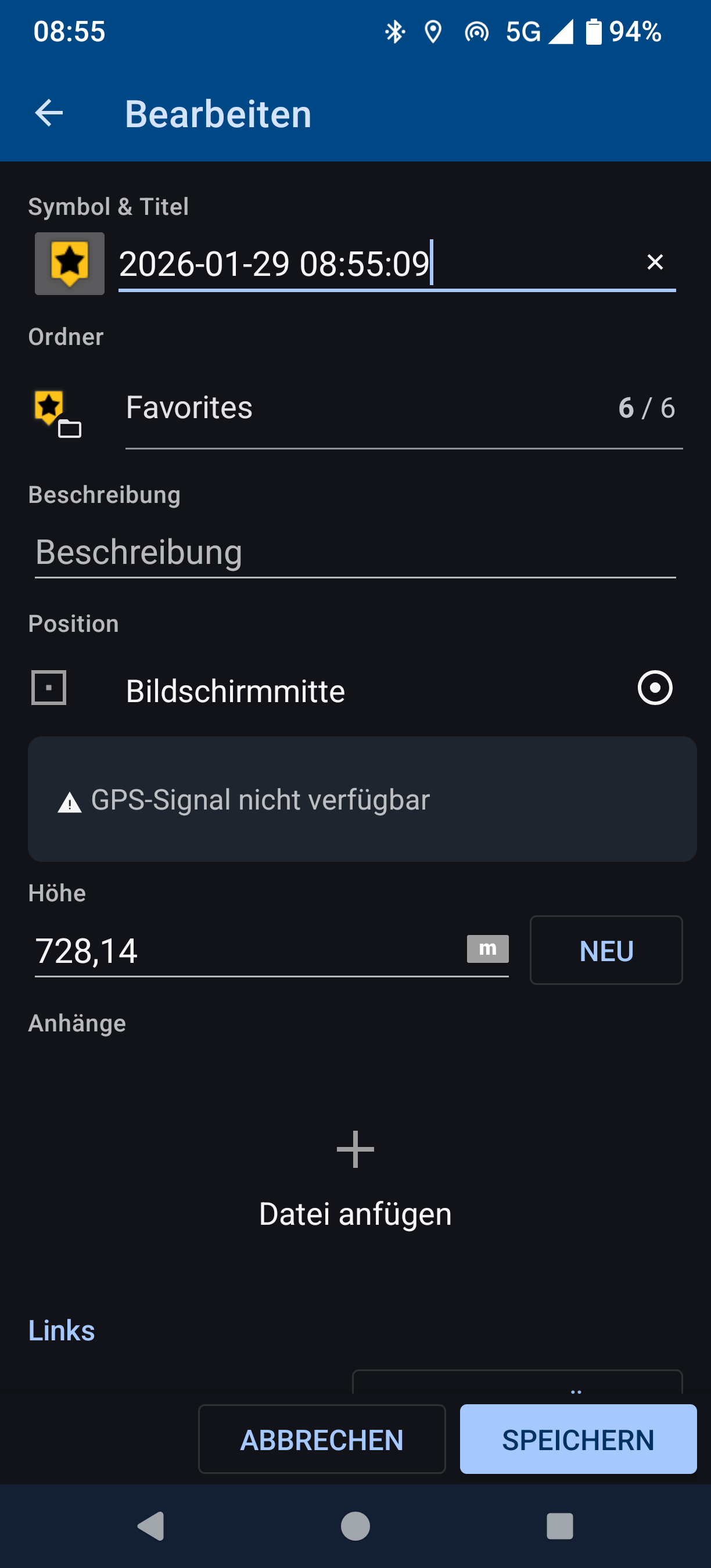Clear the title text
The image size is (711, 1568).
pos(655,262)
